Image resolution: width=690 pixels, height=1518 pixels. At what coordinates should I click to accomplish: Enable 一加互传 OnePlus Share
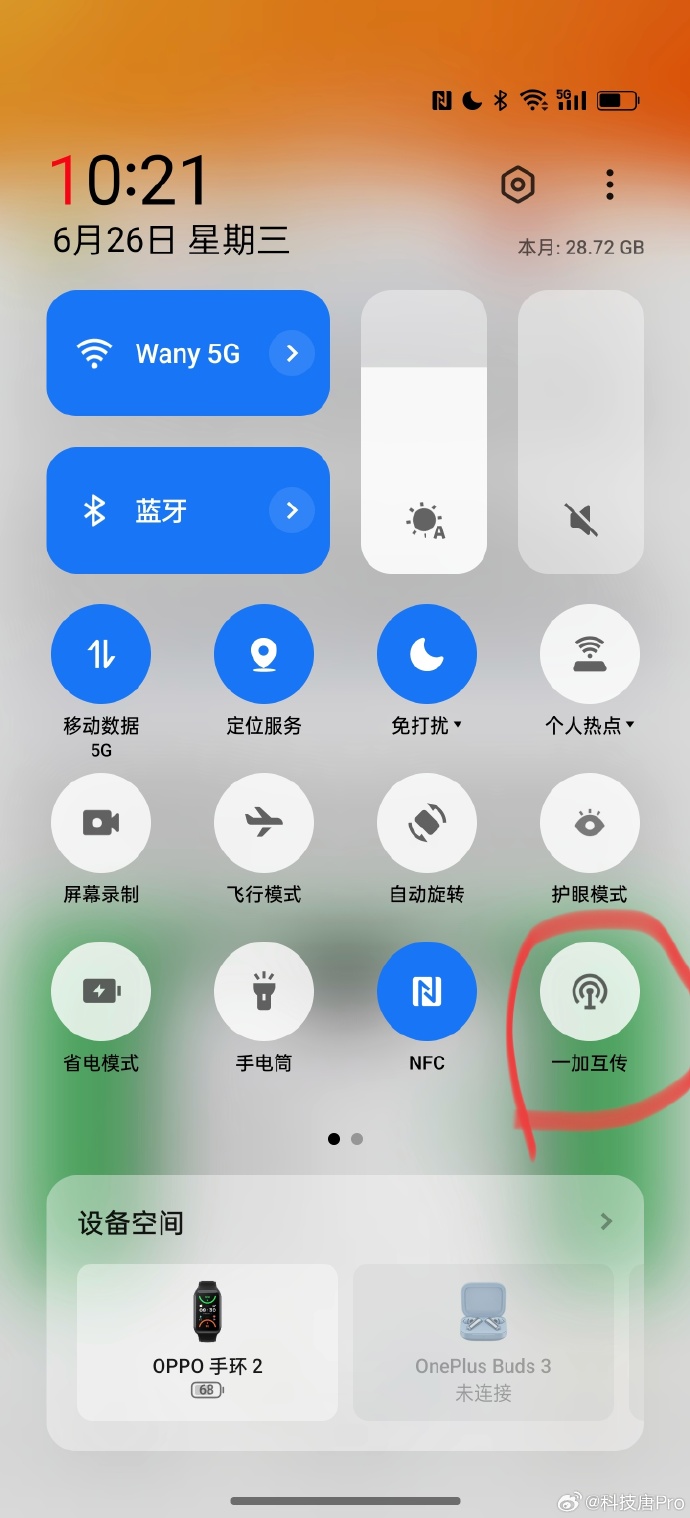click(590, 992)
